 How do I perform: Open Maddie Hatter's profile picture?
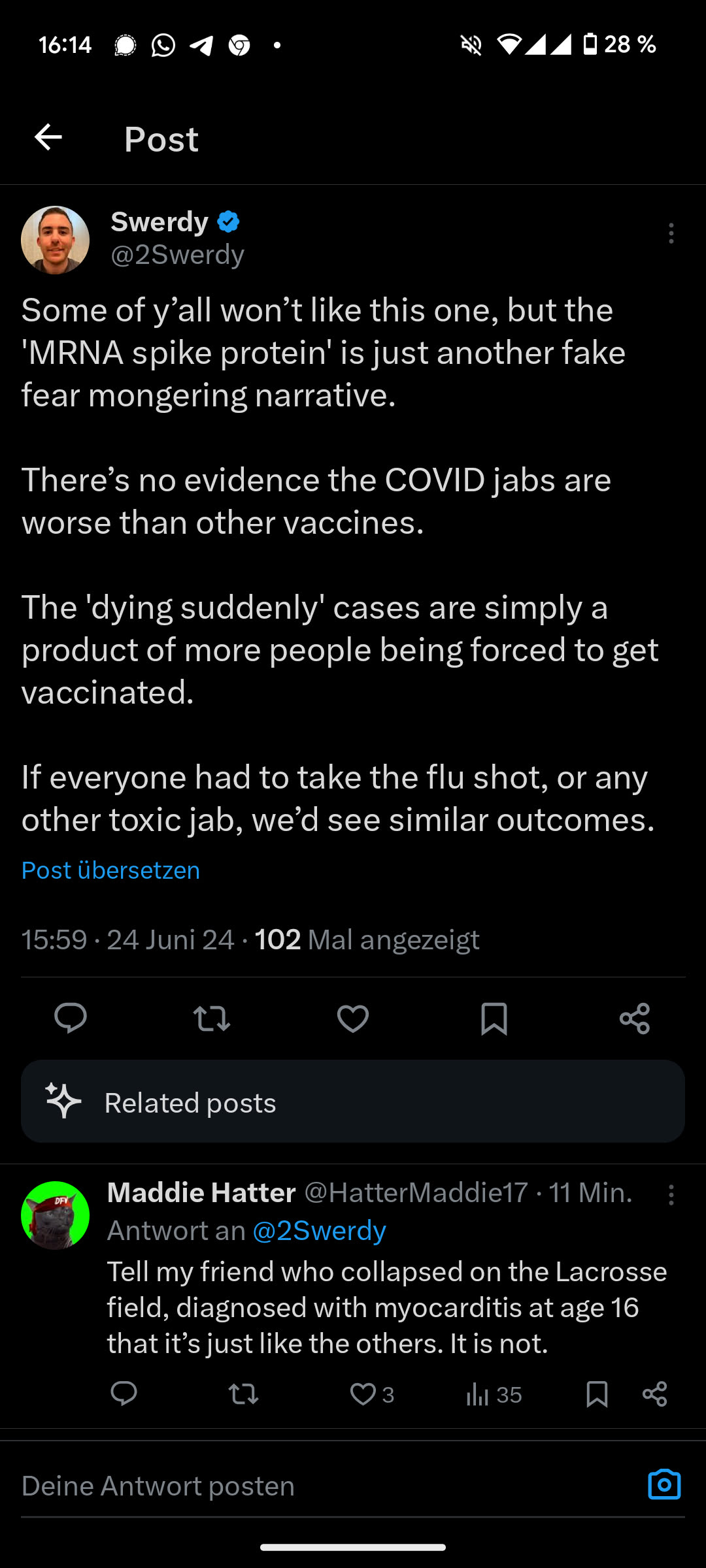(x=56, y=1215)
